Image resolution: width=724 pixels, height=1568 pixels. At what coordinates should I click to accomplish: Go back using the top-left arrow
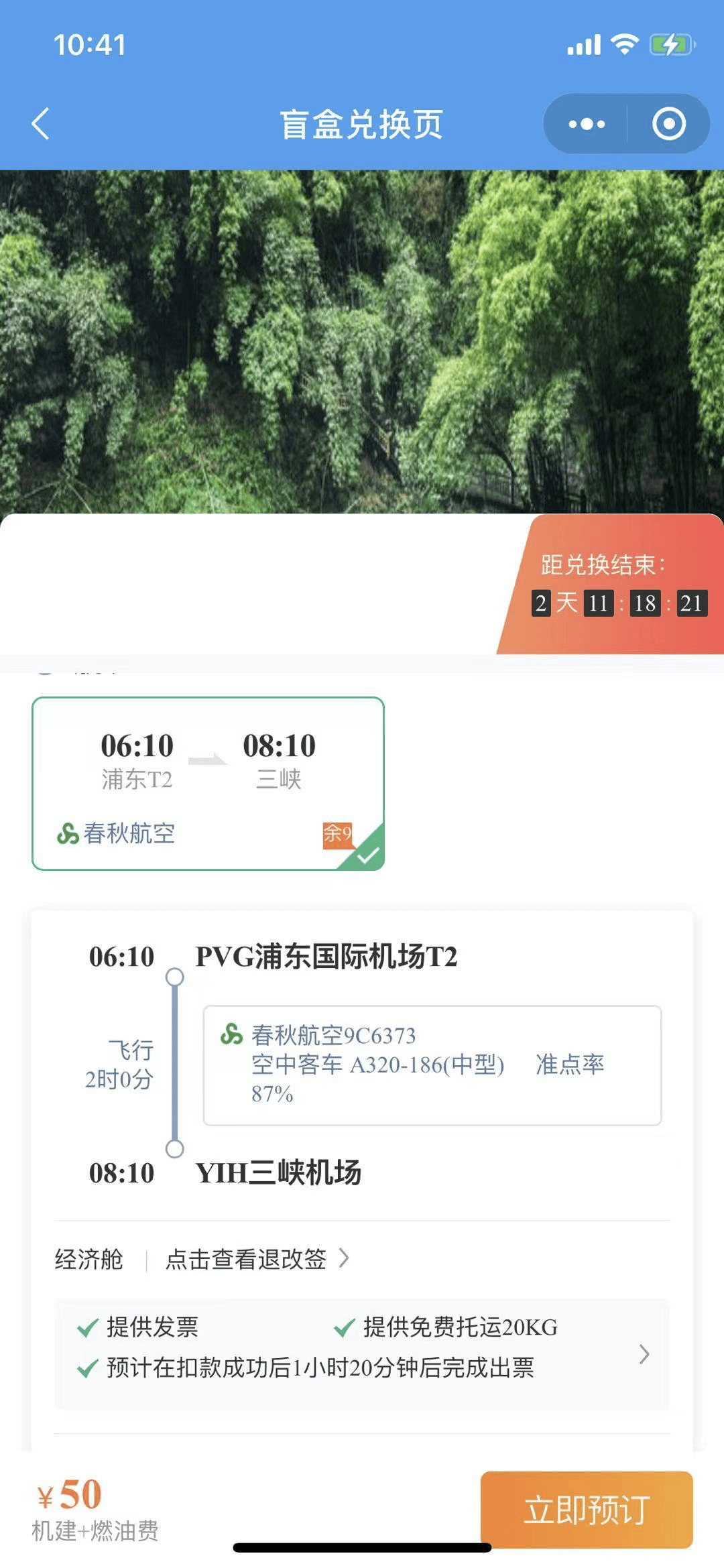point(41,124)
